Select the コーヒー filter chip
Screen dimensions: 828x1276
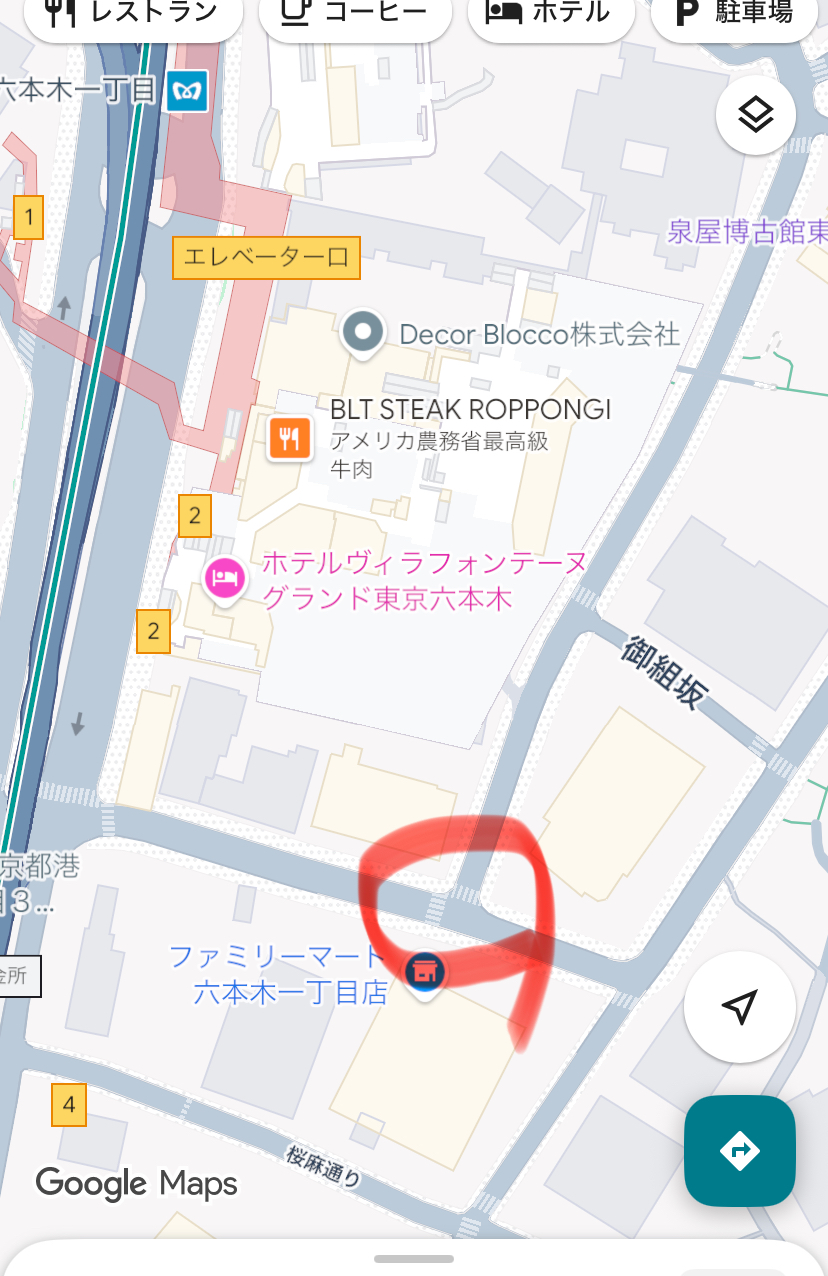pyautogui.click(x=354, y=14)
